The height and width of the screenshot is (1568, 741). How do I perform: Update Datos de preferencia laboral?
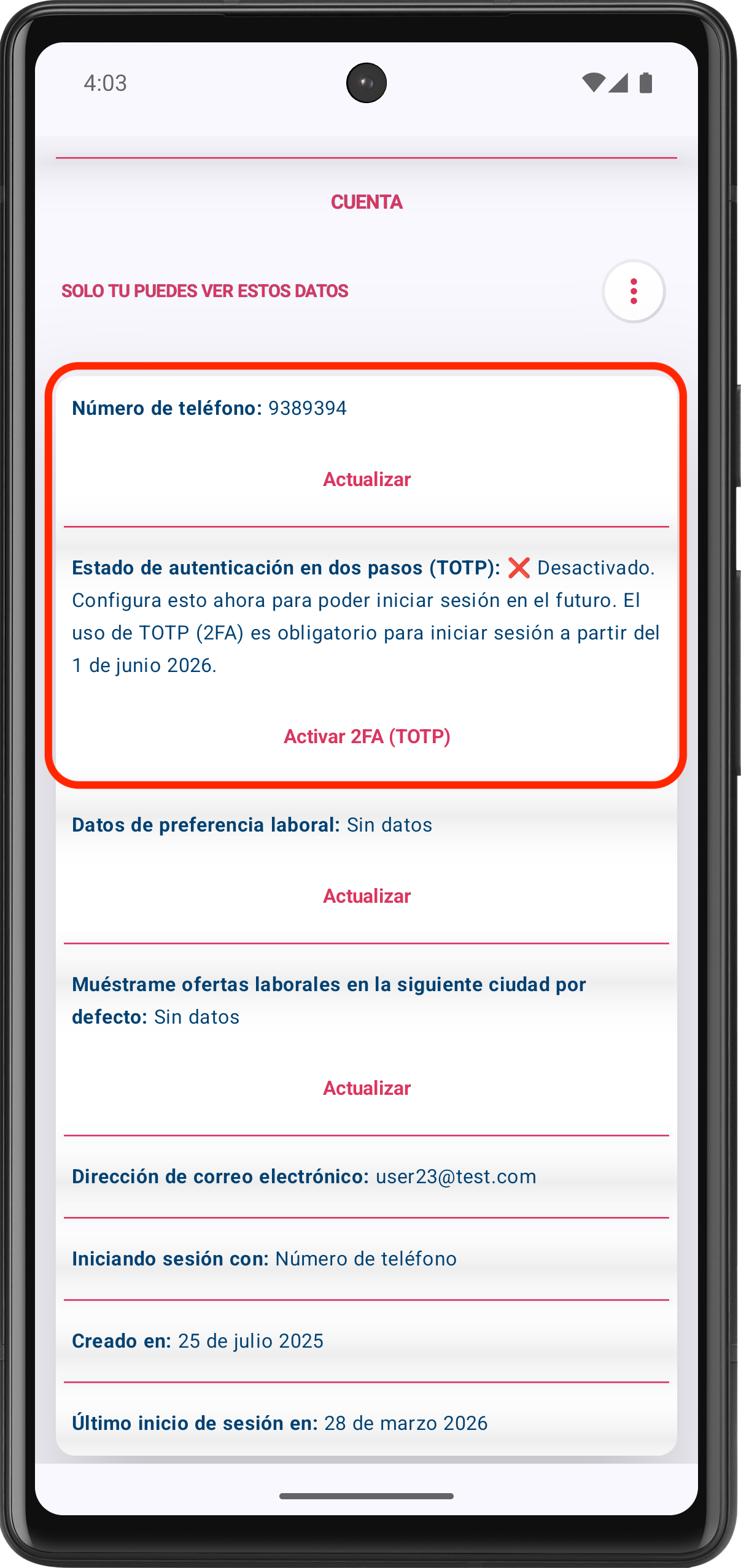[x=367, y=896]
